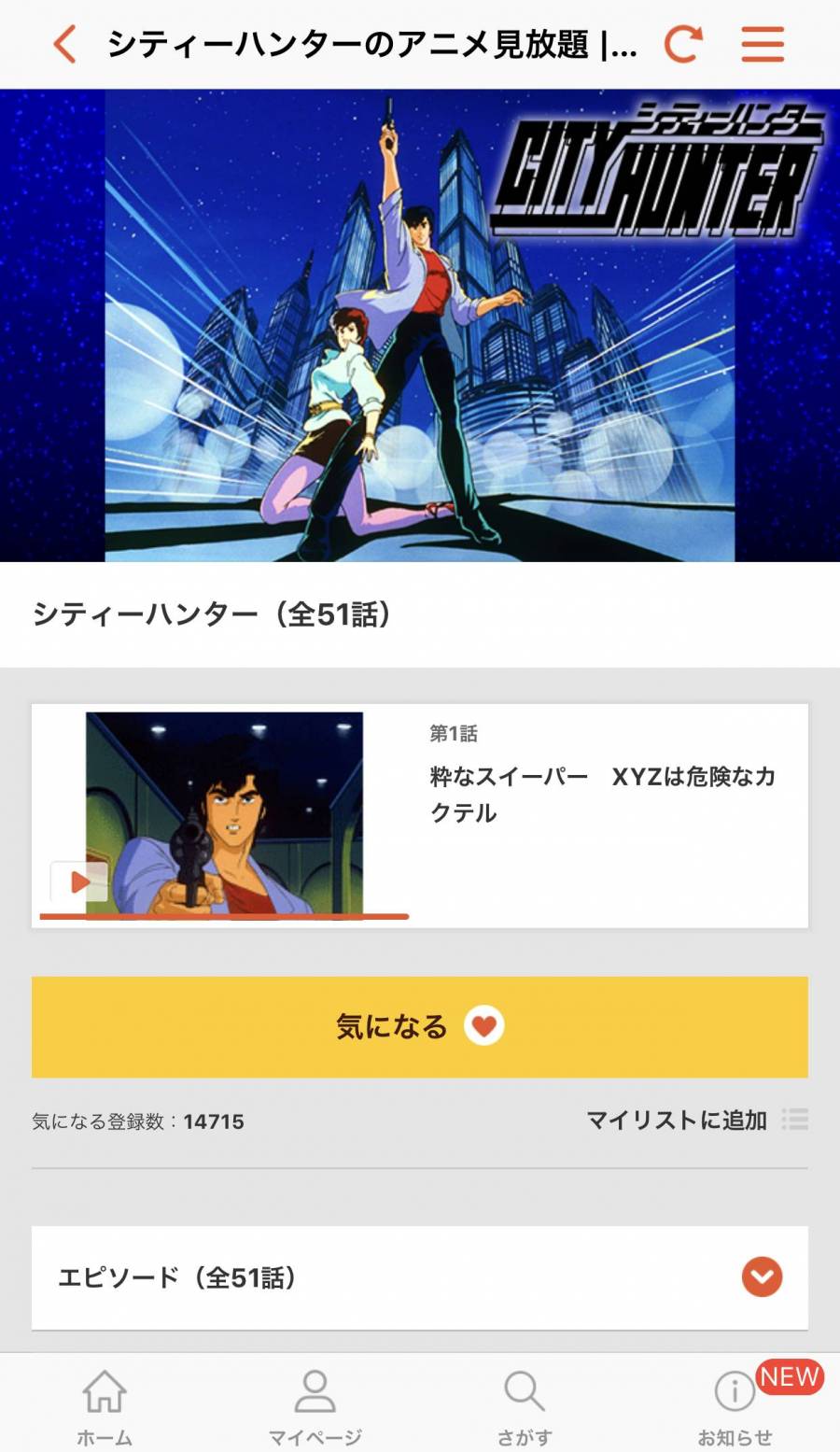Tap the 気になる favorite button
Image resolution: width=840 pixels, height=1452 pixels.
(420, 1026)
